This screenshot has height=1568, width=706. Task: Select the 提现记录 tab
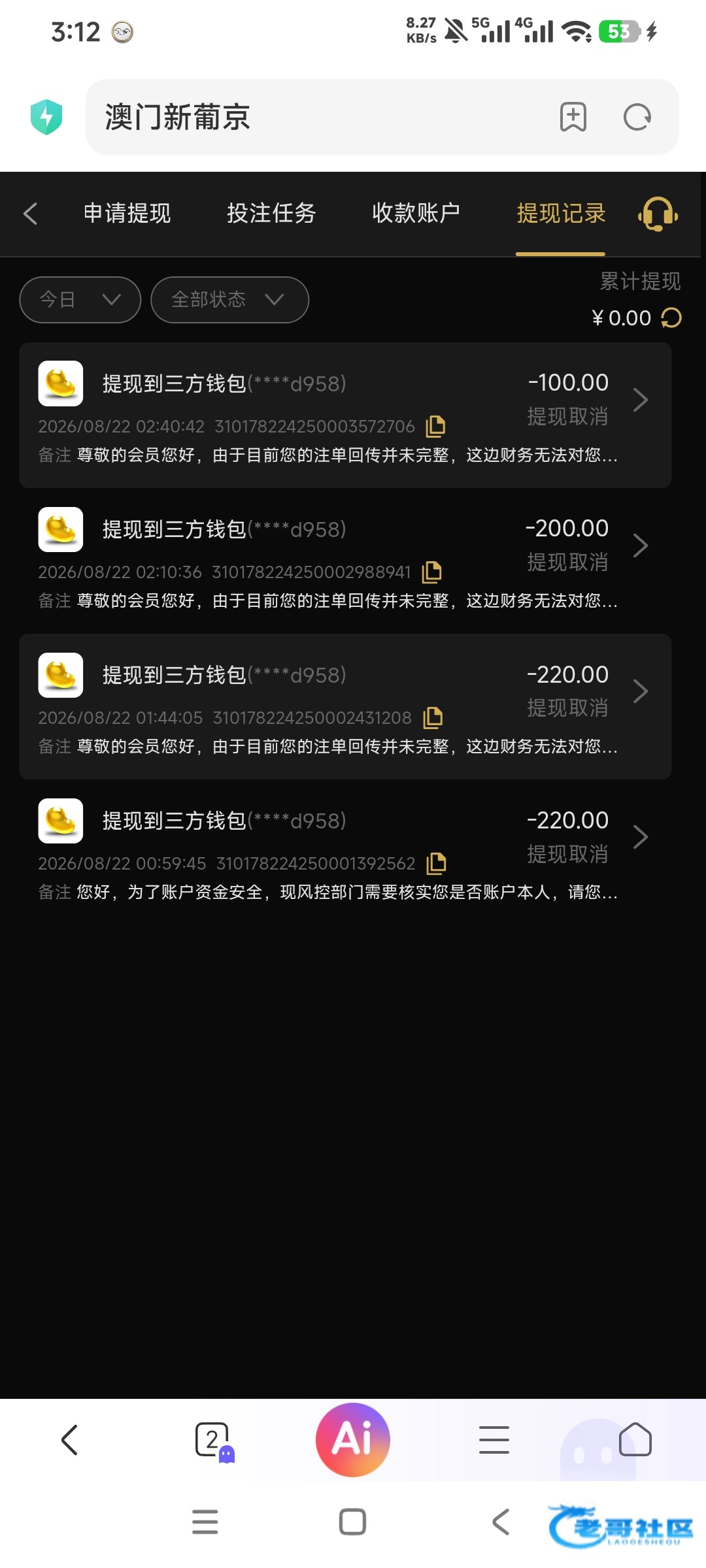pos(561,214)
